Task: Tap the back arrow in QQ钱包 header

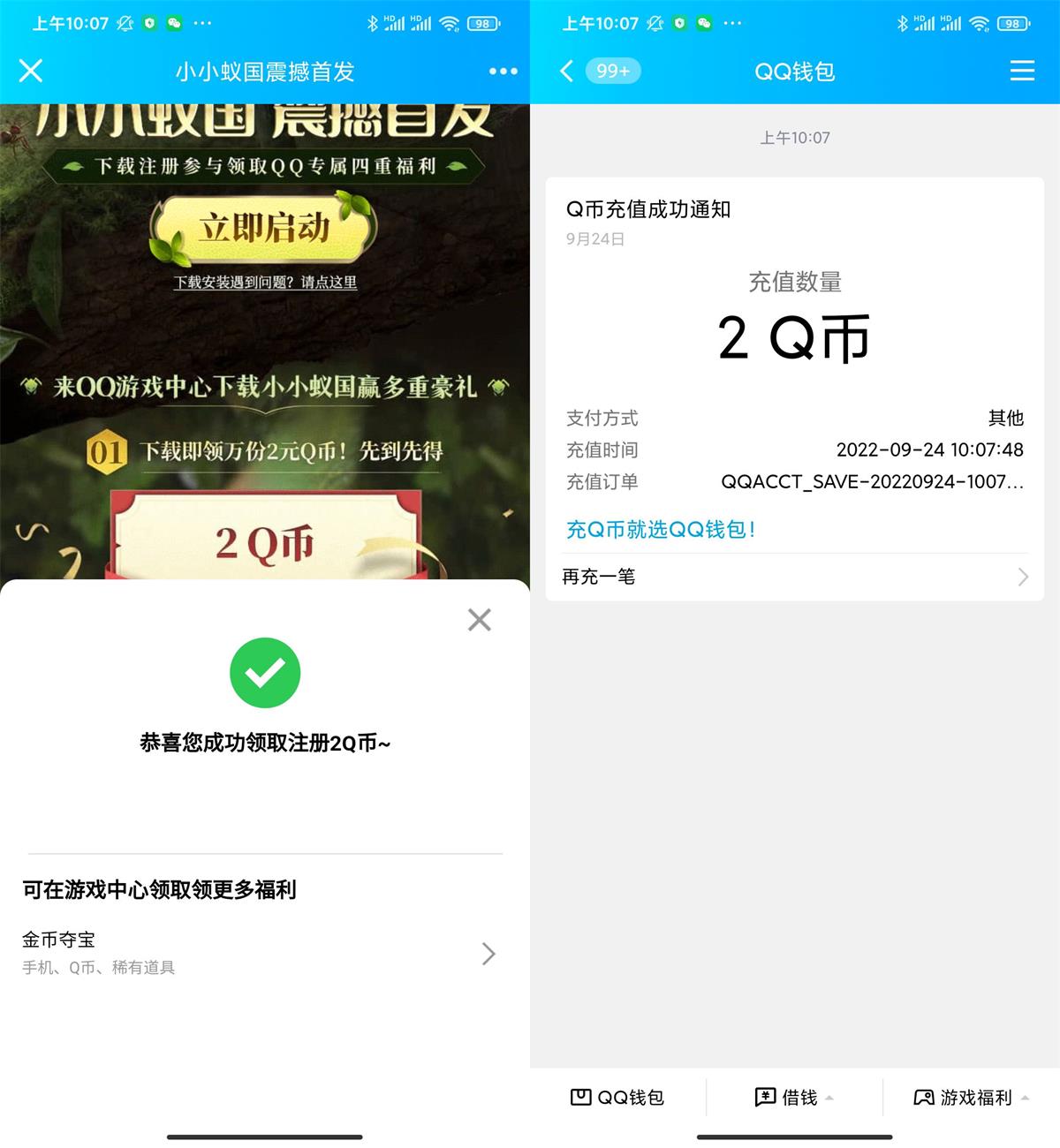Action: tap(565, 71)
